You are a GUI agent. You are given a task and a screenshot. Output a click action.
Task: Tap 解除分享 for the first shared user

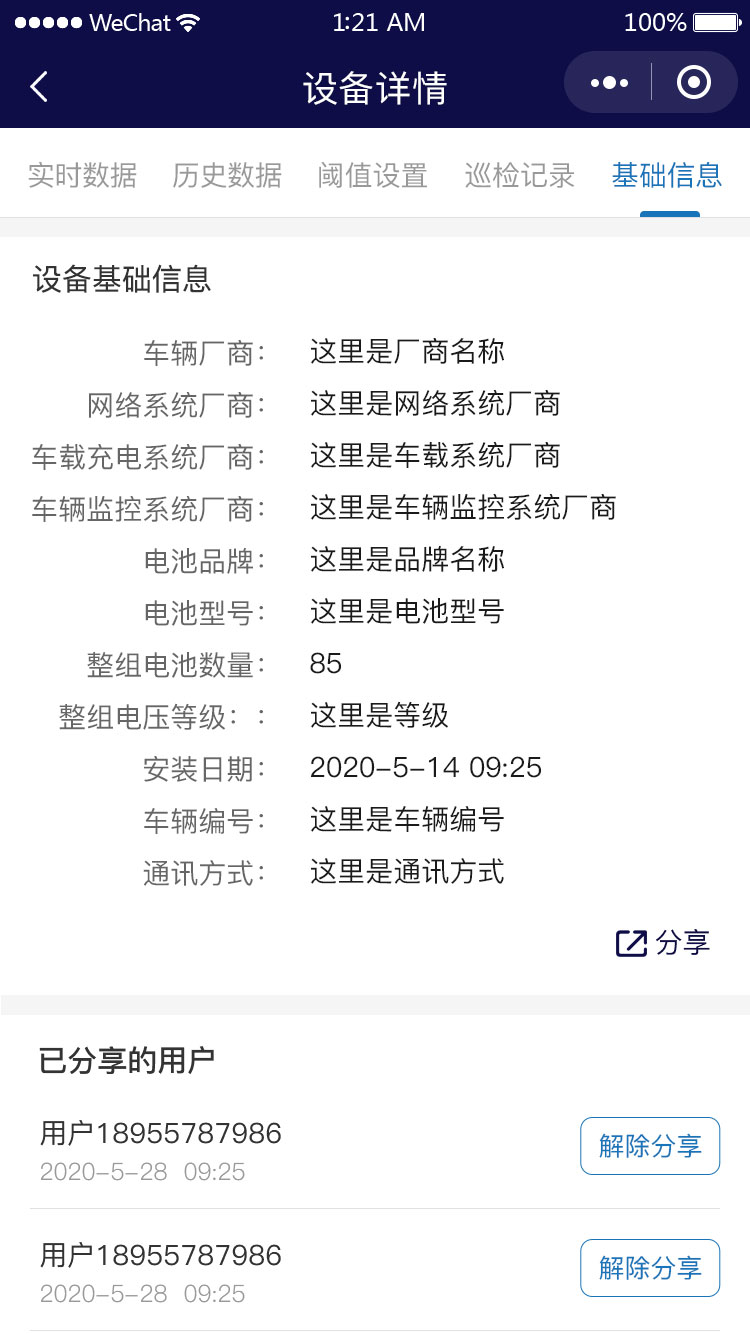point(649,1145)
